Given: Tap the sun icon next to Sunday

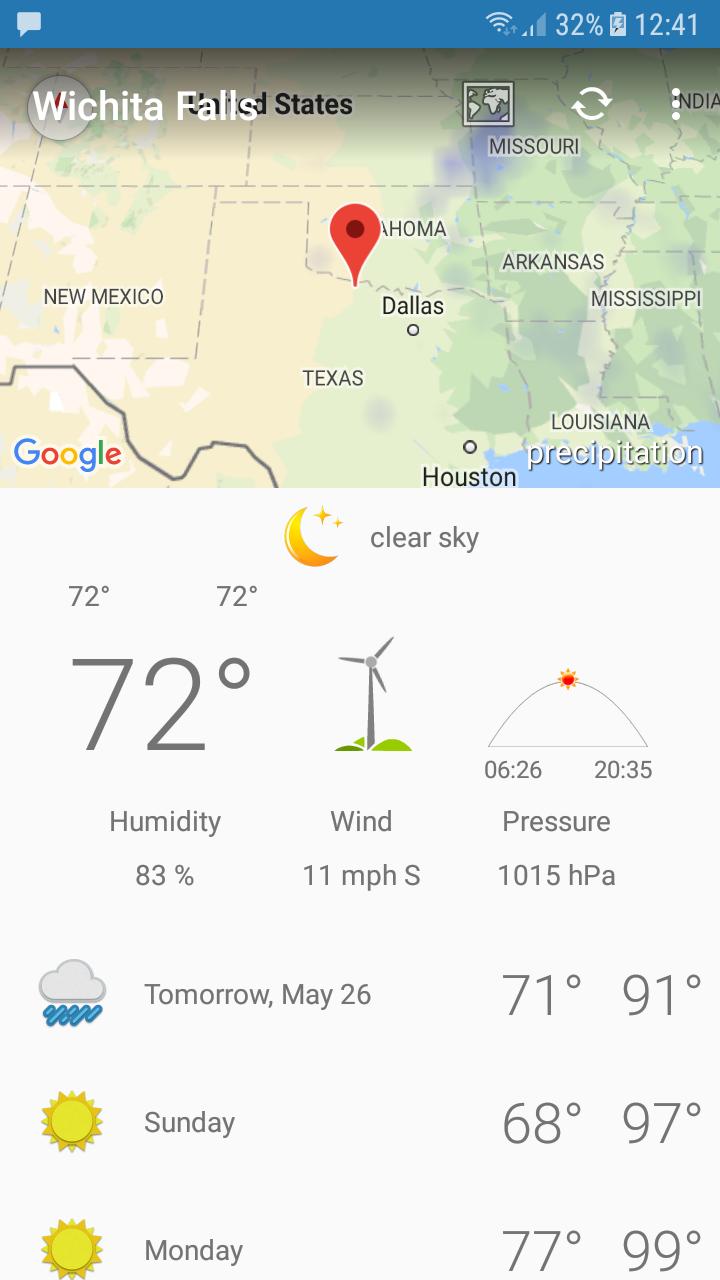Looking at the screenshot, I should (x=70, y=1121).
